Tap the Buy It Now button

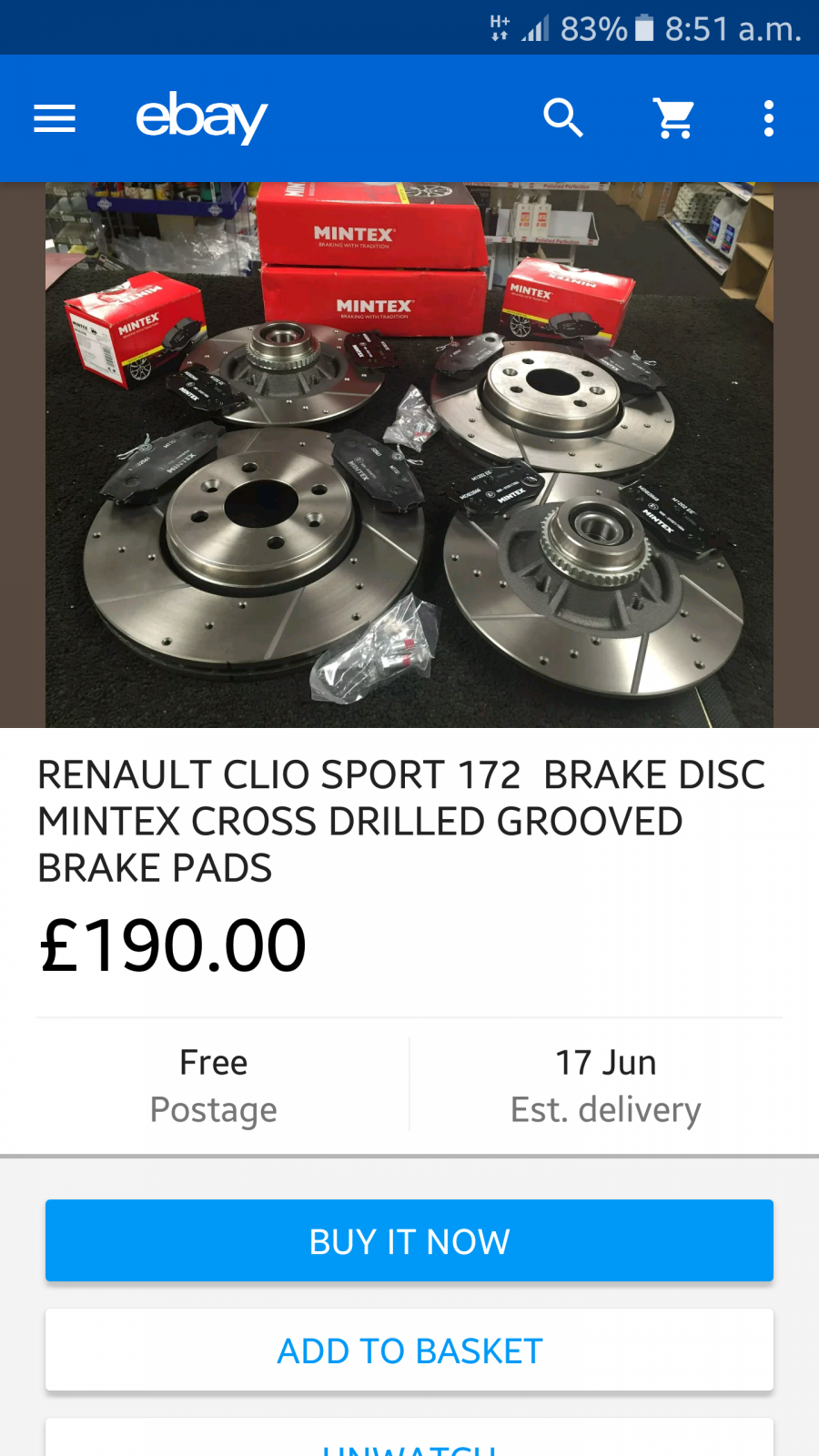[409, 1240]
